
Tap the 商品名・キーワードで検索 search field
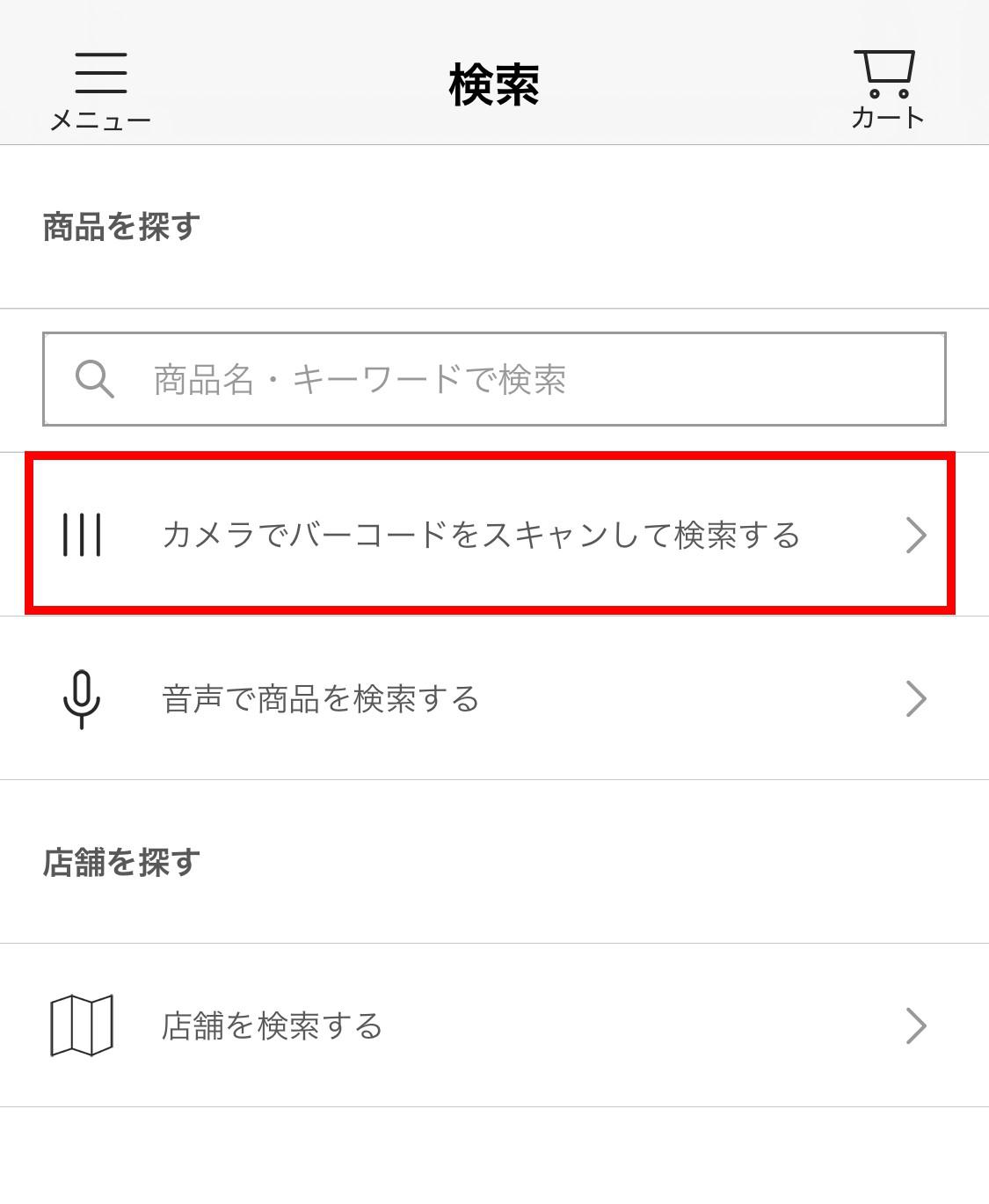(494, 379)
